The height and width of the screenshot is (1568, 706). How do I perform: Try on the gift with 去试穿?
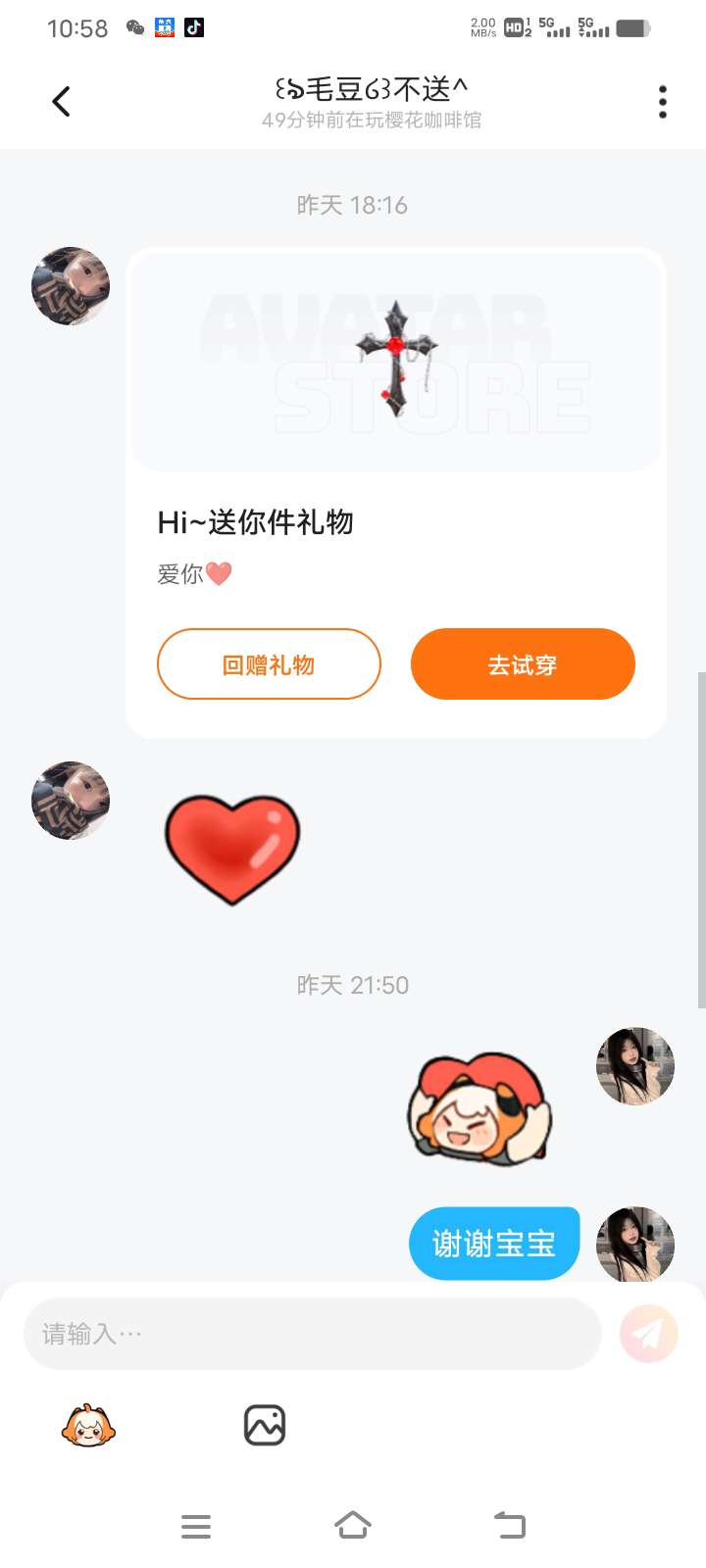523,664
